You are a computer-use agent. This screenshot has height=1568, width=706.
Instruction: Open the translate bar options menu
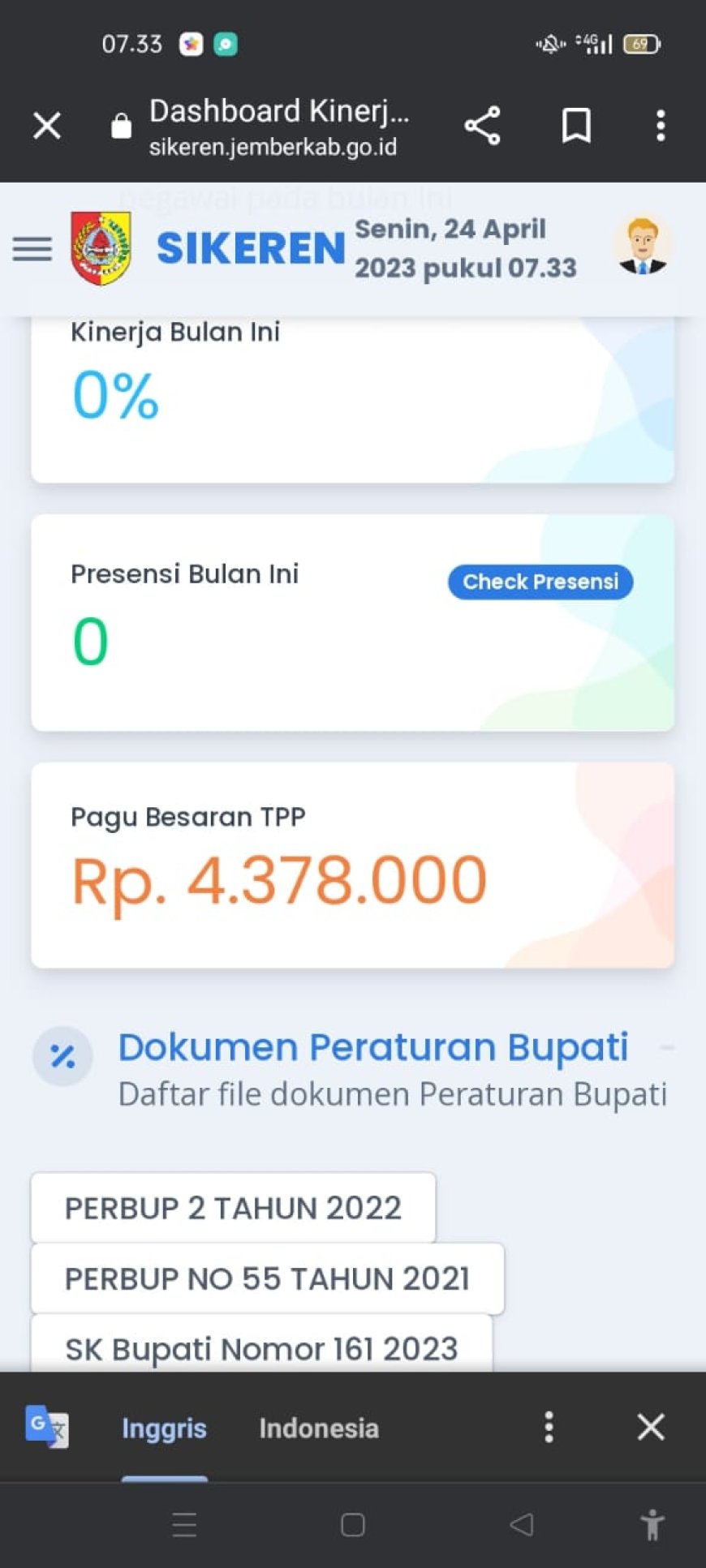(549, 1428)
